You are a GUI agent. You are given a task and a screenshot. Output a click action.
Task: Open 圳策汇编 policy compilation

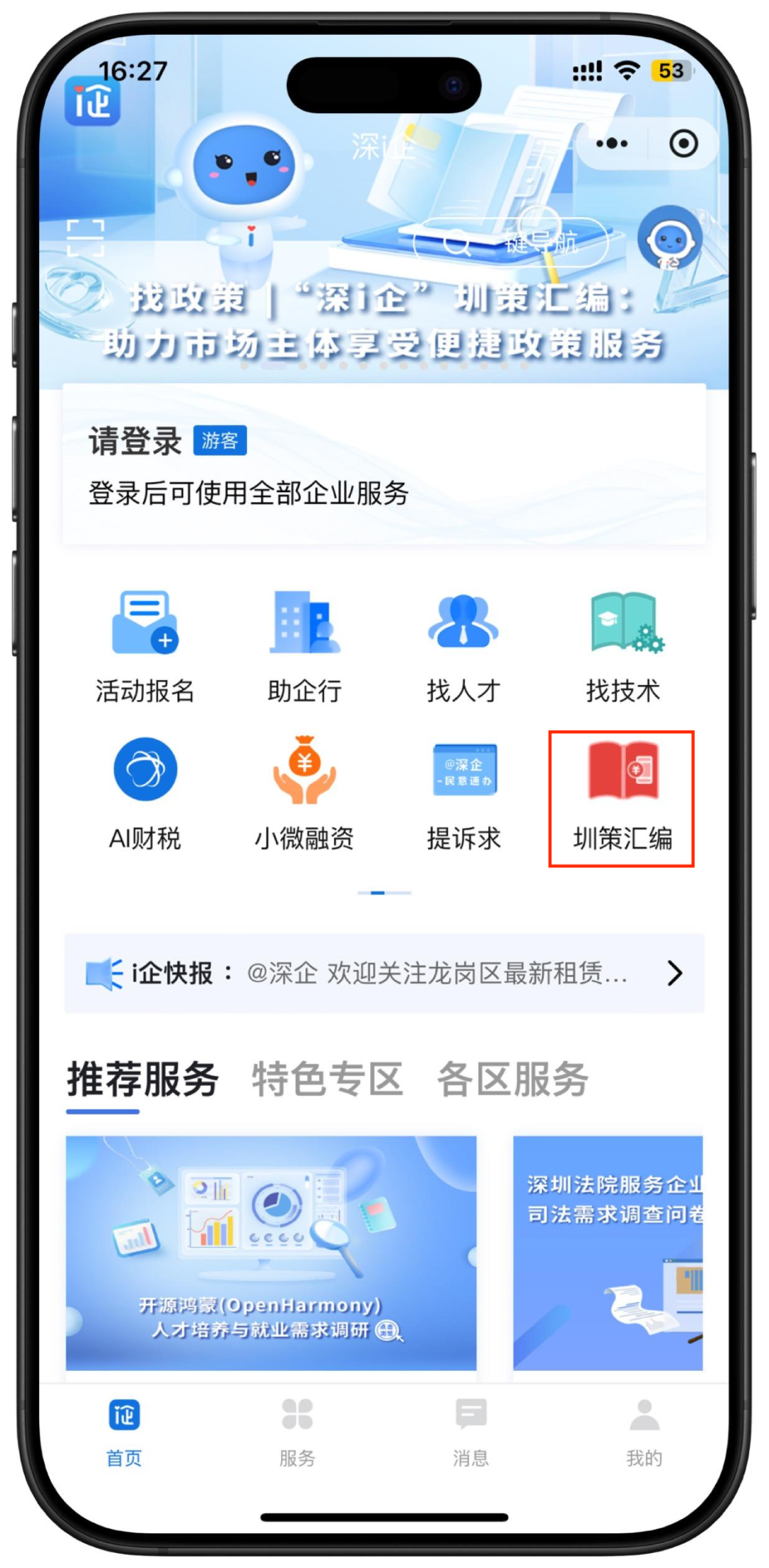[x=622, y=798]
